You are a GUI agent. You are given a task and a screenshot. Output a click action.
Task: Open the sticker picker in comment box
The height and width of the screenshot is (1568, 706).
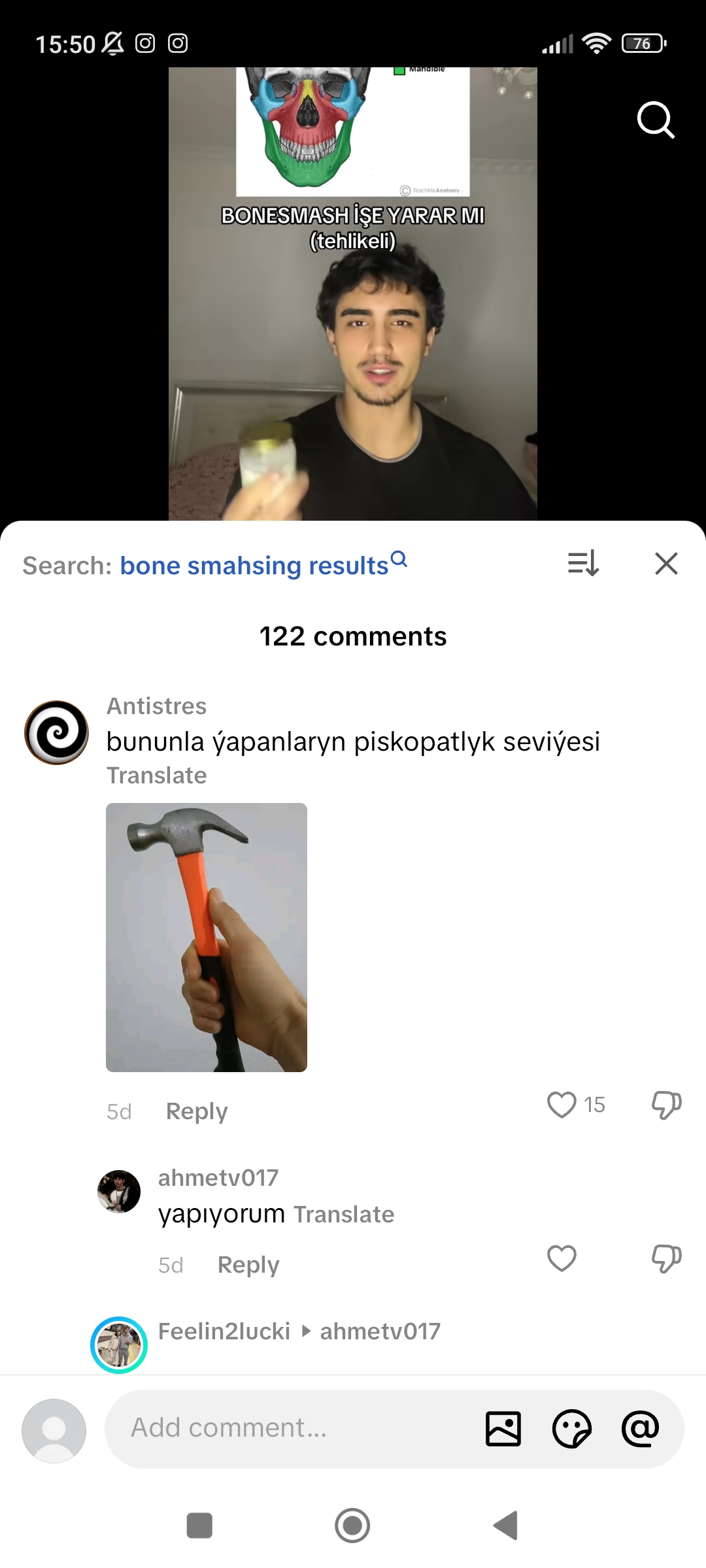click(x=572, y=1429)
